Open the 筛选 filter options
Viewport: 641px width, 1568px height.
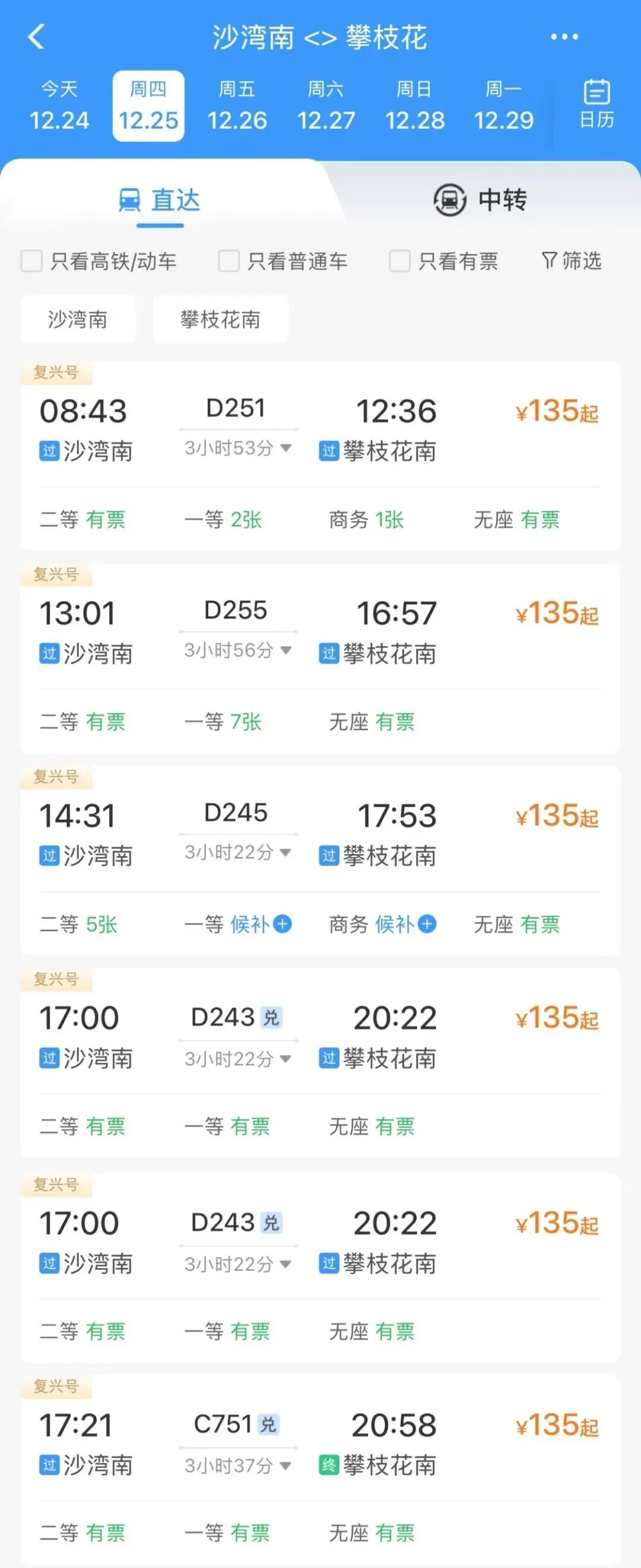pyautogui.click(x=571, y=261)
